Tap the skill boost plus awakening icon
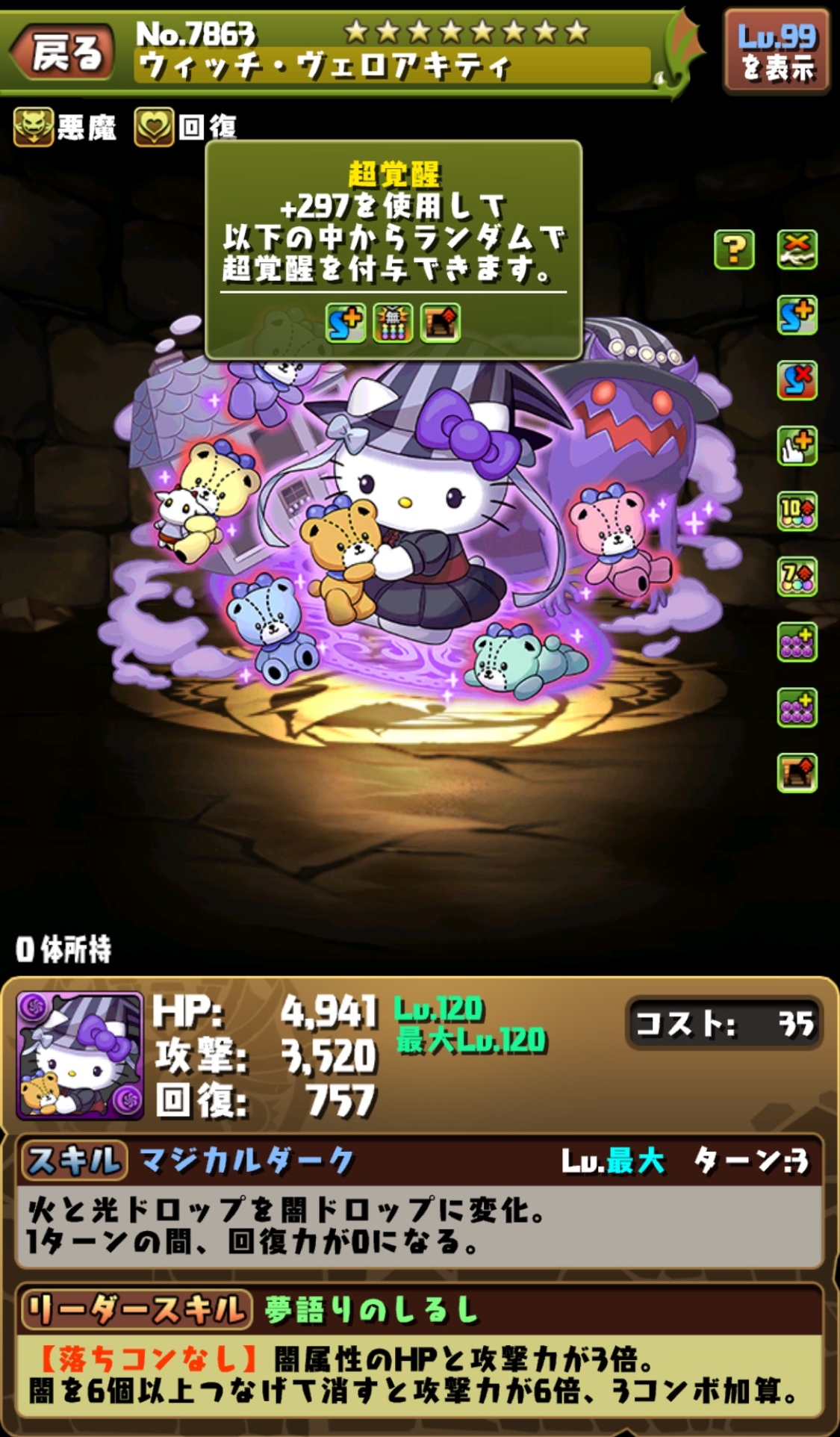Image resolution: width=840 pixels, height=1437 pixels. click(x=797, y=315)
